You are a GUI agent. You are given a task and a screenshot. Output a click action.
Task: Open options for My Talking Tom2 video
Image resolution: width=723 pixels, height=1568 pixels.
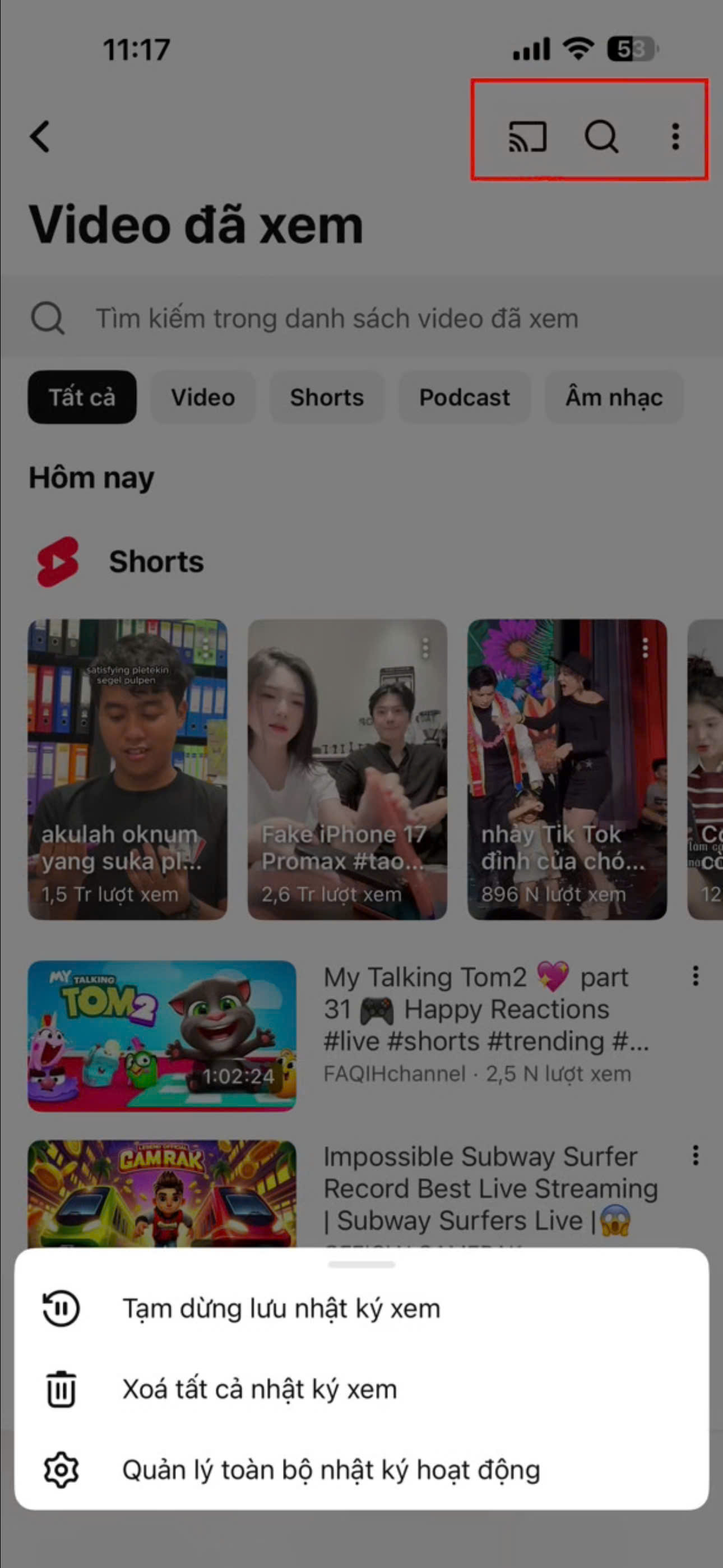click(x=695, y=976)
